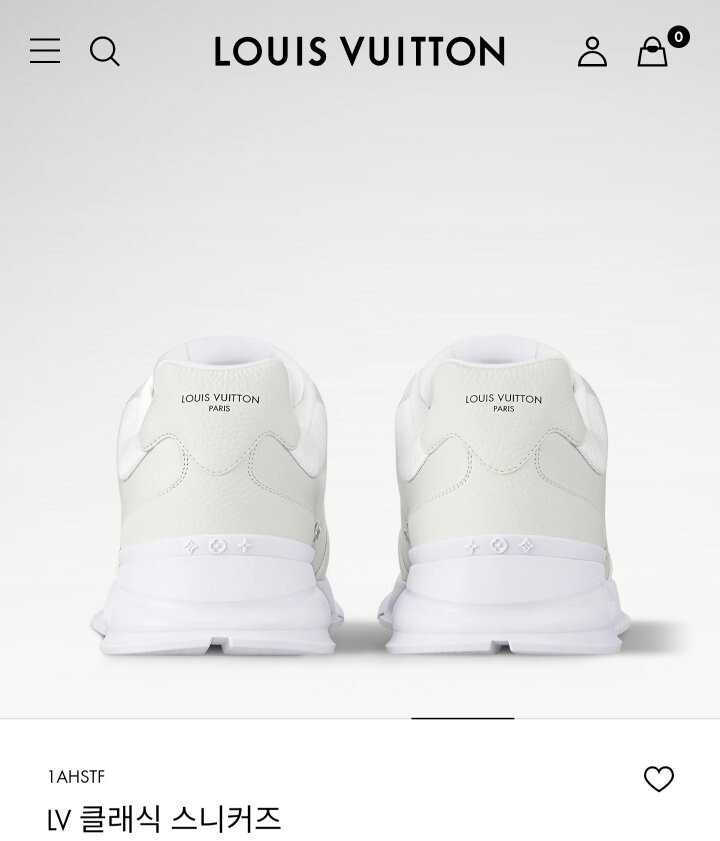Add LV sneakers to wishlist heart
This screenshot has height=841, width=720.
click(x=658, y=779)
